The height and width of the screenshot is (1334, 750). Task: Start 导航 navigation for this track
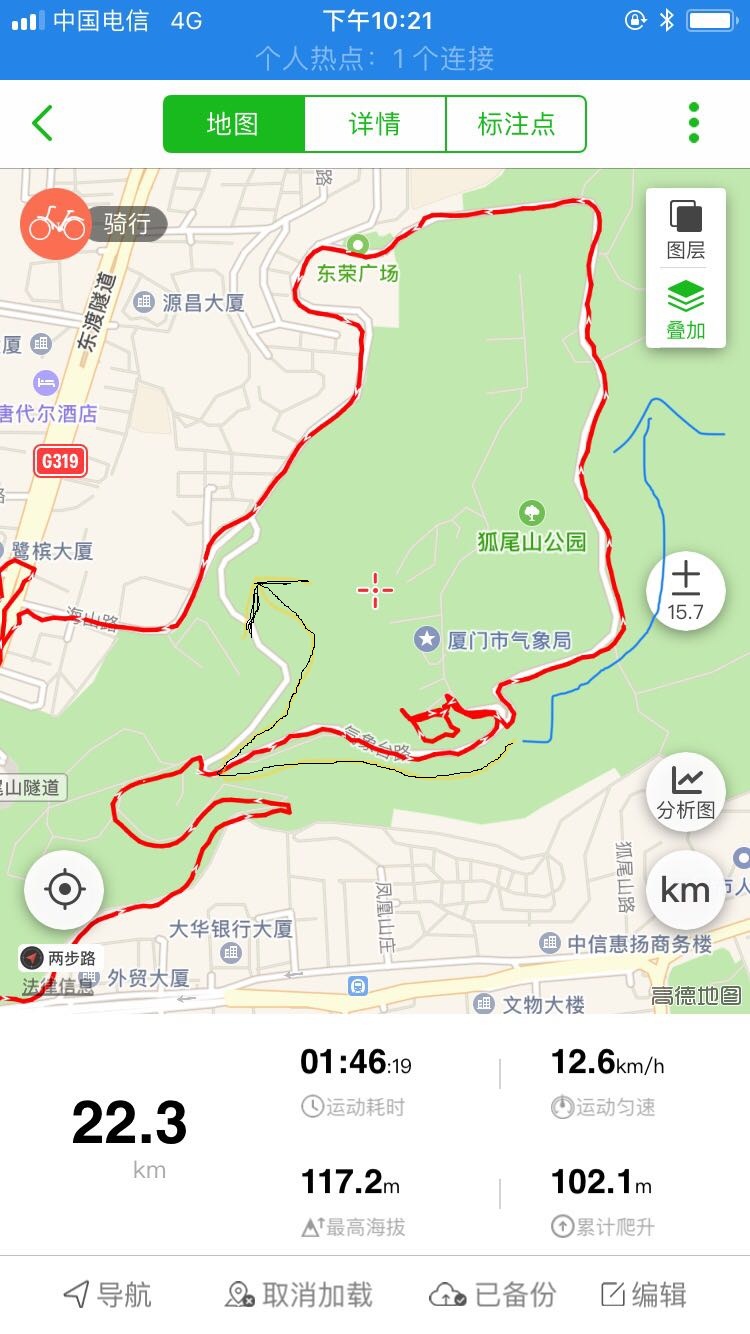click(x=108, y=1295)
